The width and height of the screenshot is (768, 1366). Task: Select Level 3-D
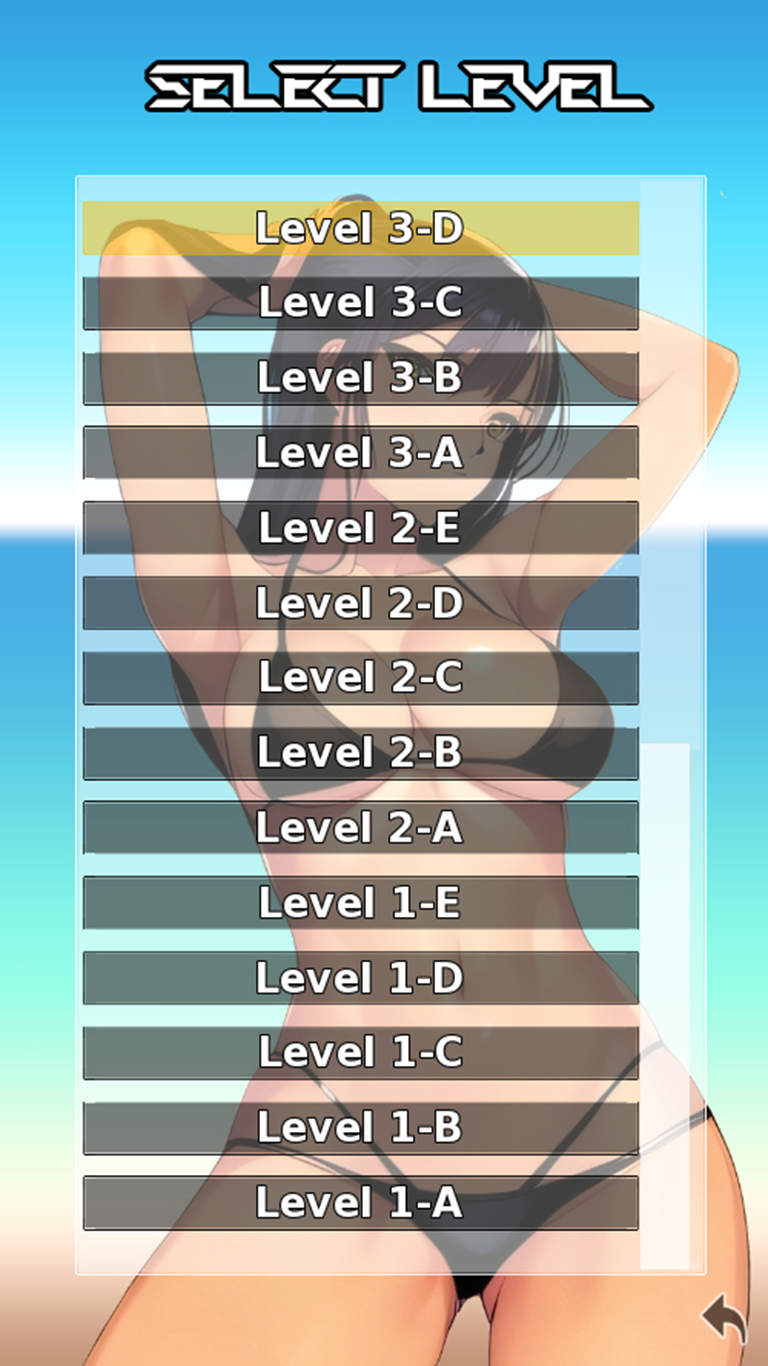[361, 228]
